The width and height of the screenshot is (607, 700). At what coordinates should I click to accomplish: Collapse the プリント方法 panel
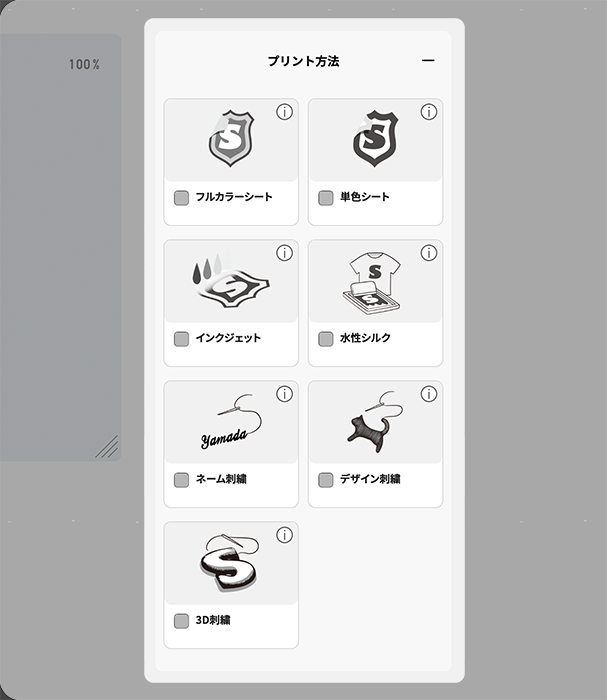click(428, 61)
